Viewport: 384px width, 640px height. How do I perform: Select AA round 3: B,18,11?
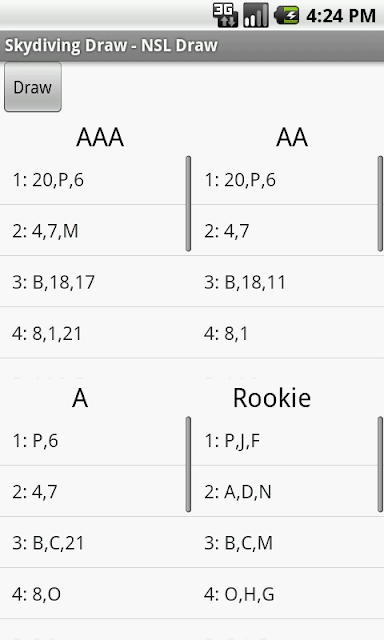[288, 282]
